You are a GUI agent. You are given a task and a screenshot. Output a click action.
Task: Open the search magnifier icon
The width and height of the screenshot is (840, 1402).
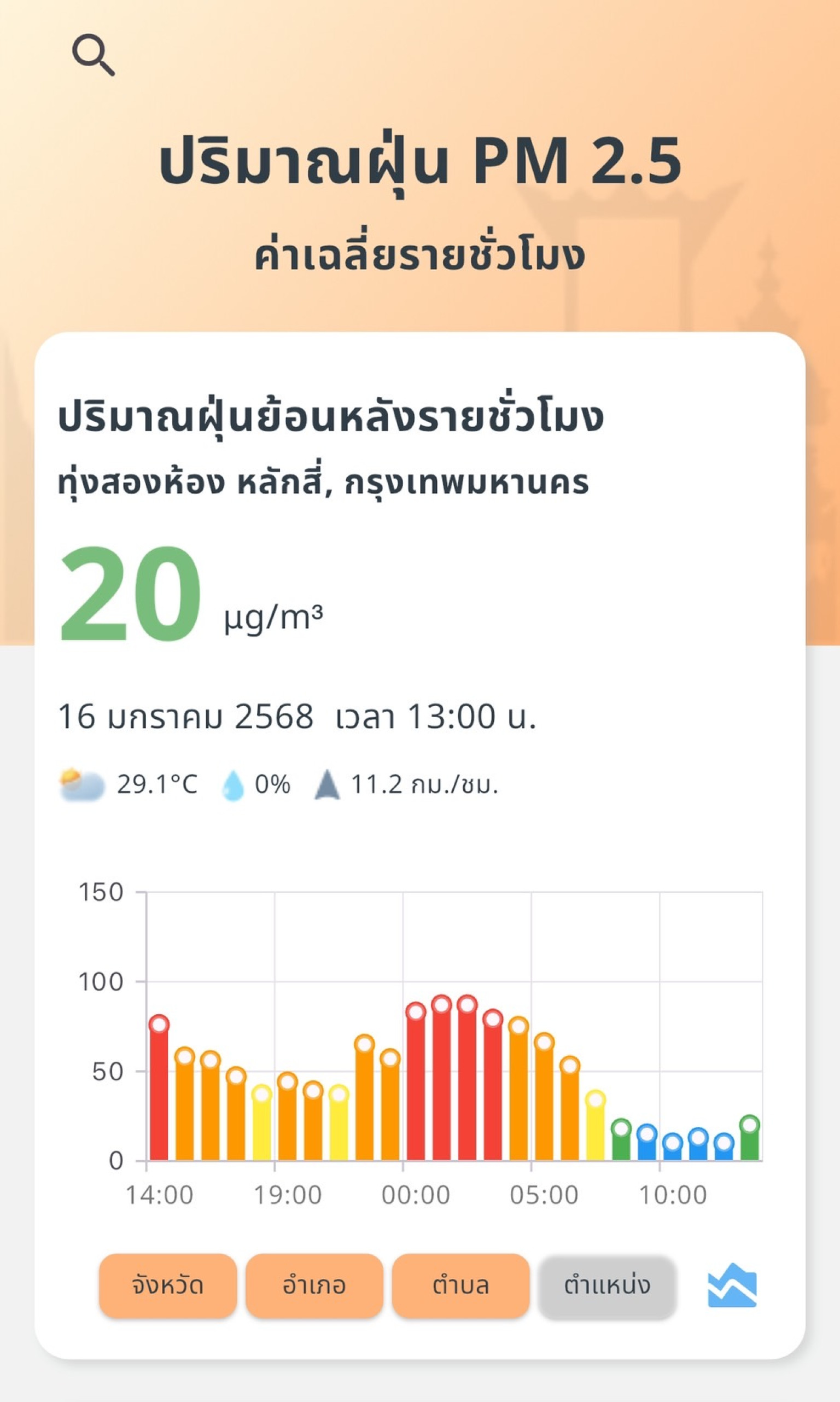tap(94, 54)
